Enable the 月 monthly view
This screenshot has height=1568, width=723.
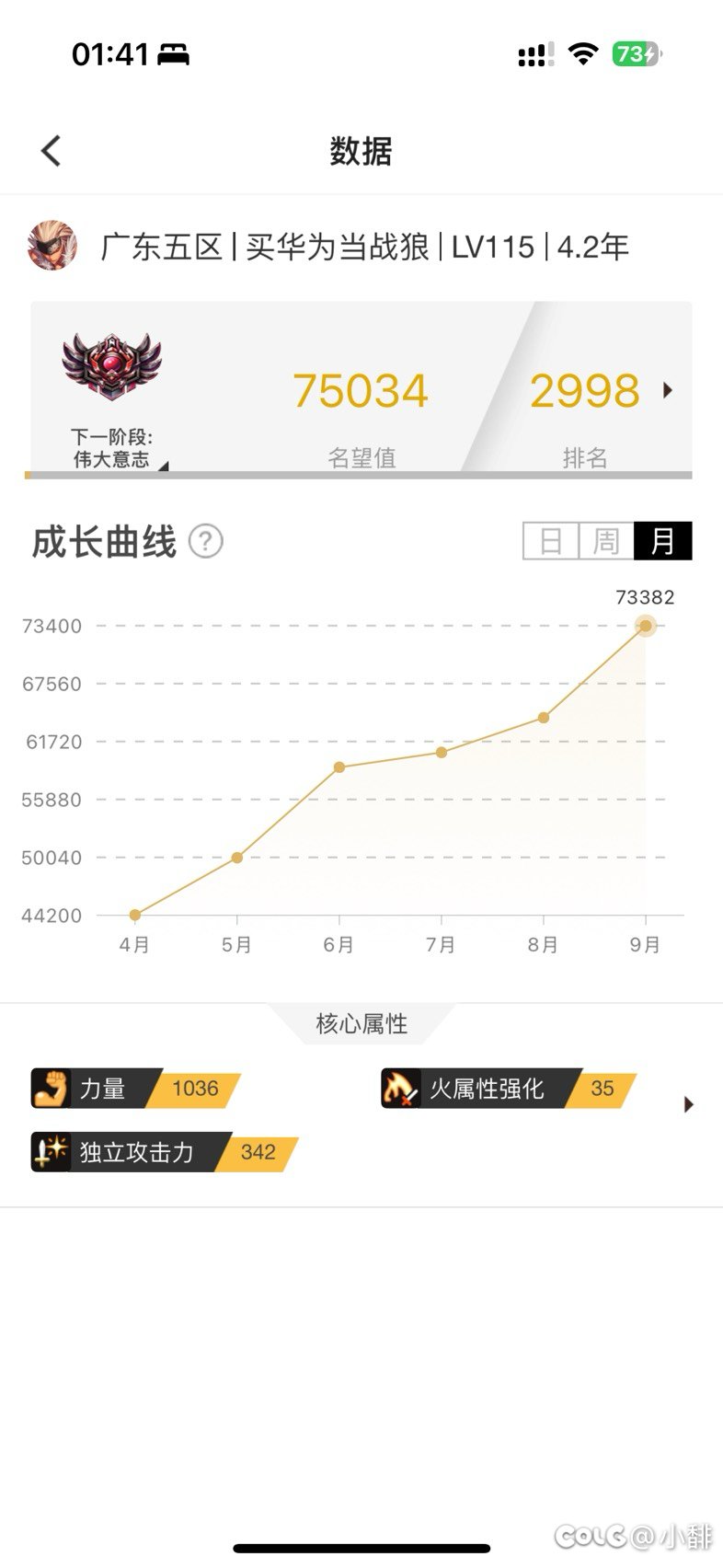click(664, 541)
